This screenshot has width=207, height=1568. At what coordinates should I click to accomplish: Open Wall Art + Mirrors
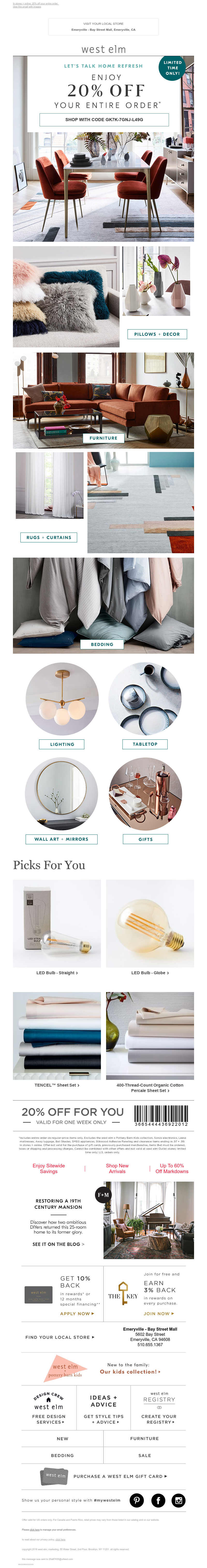61,839
